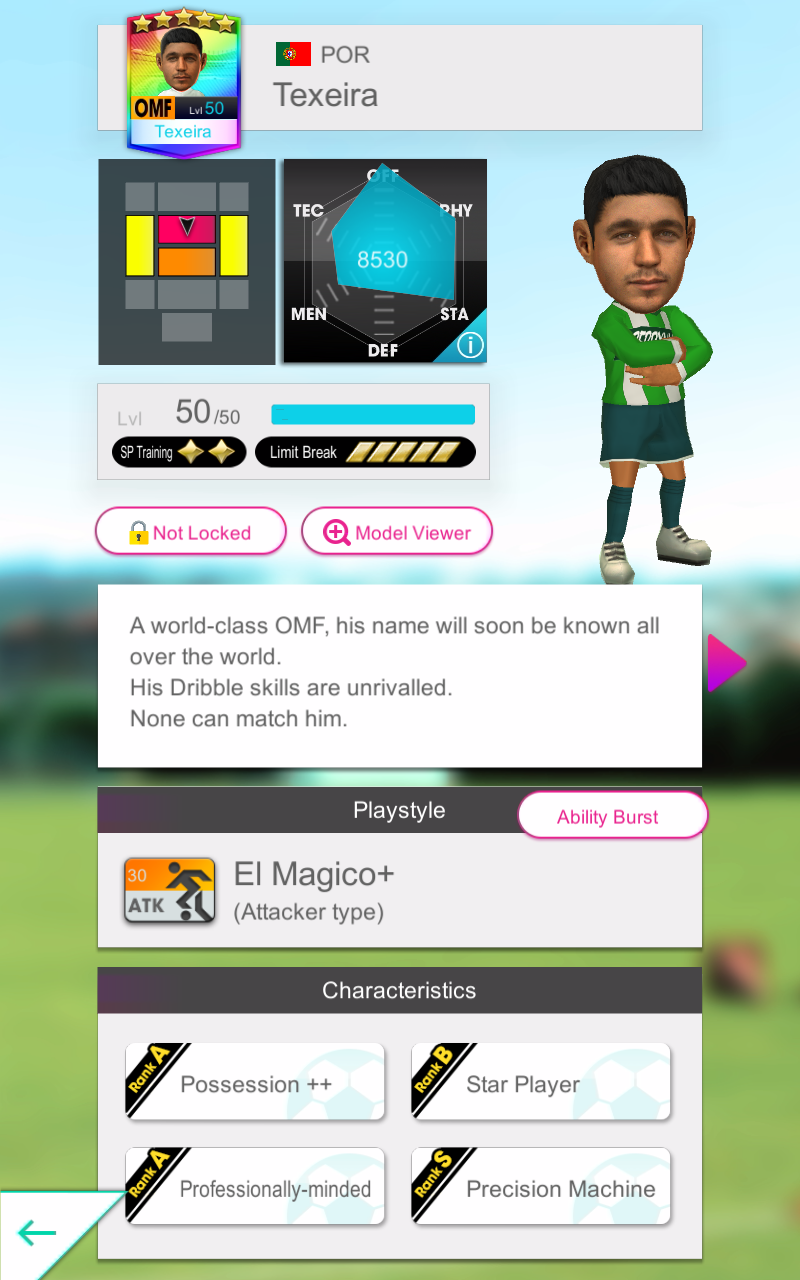The image size is (800, 1280).
Task: View the Star Player characteristic
Action: tap(541, 1083)
